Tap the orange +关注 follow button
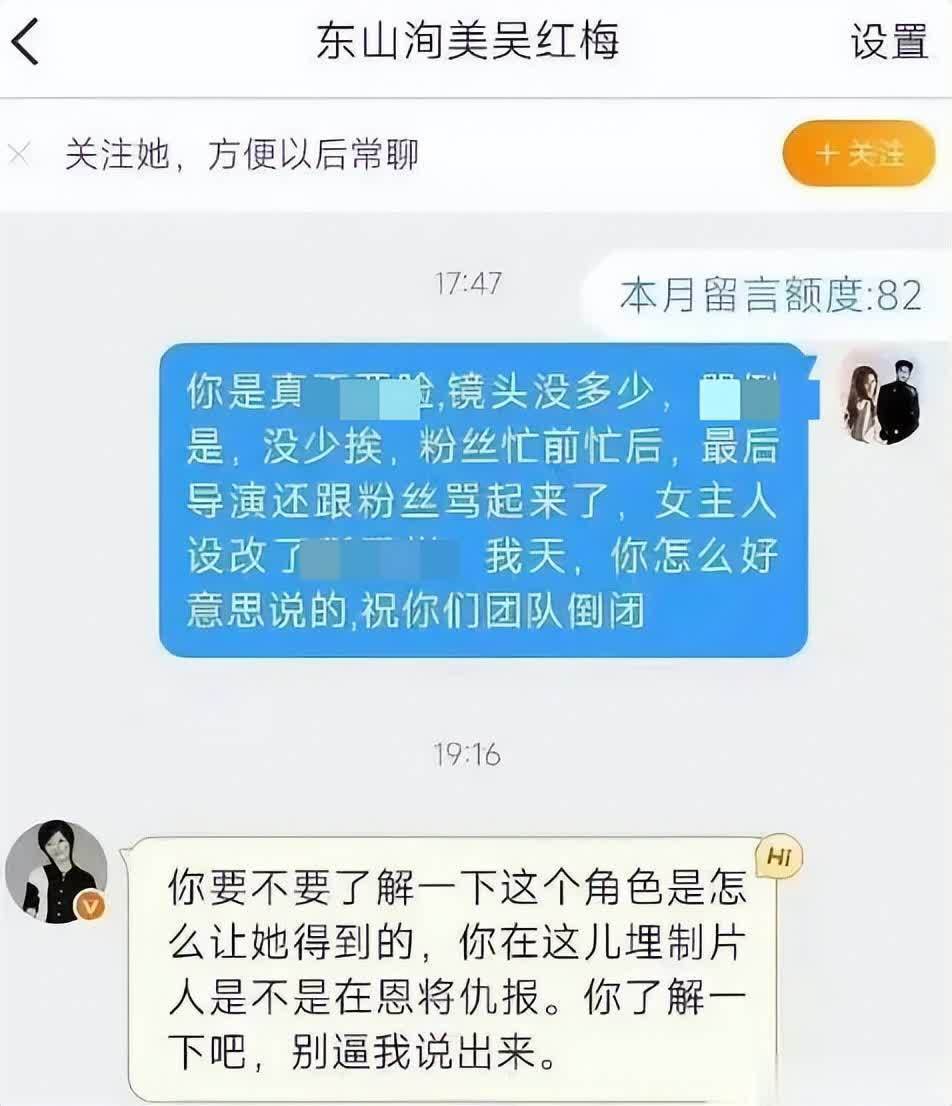 859,154
